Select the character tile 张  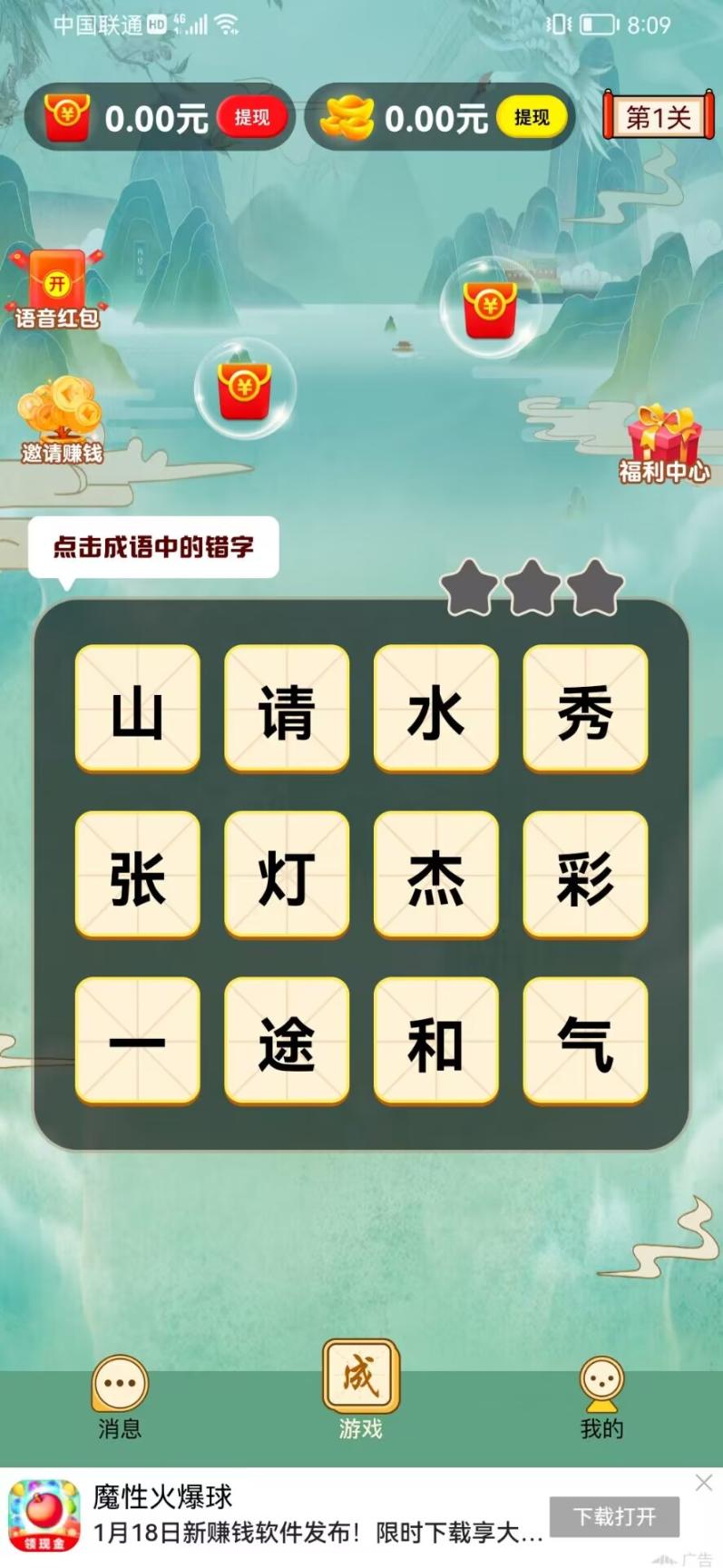click(x=137, y=875)
